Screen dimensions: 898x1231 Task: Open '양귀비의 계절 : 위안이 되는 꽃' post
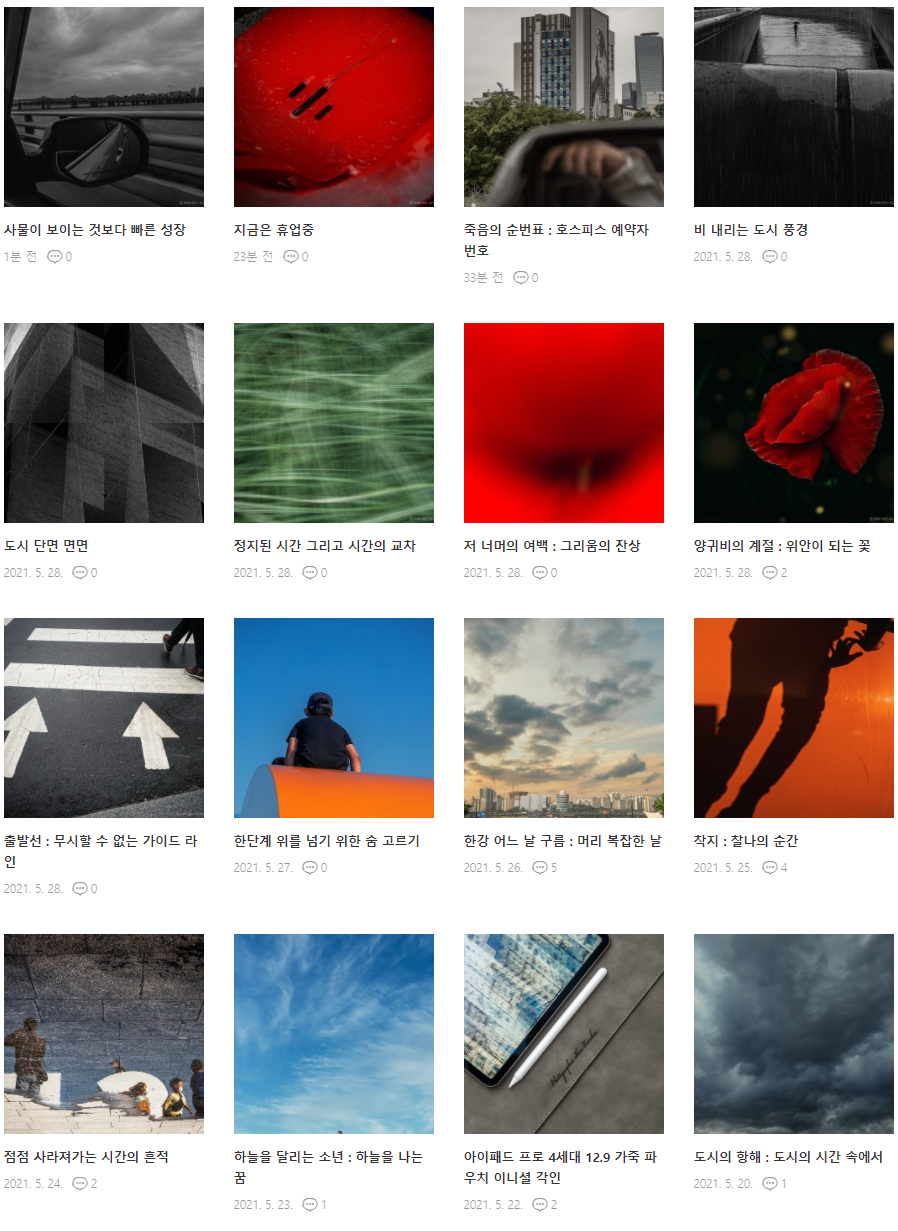(782, 546)
